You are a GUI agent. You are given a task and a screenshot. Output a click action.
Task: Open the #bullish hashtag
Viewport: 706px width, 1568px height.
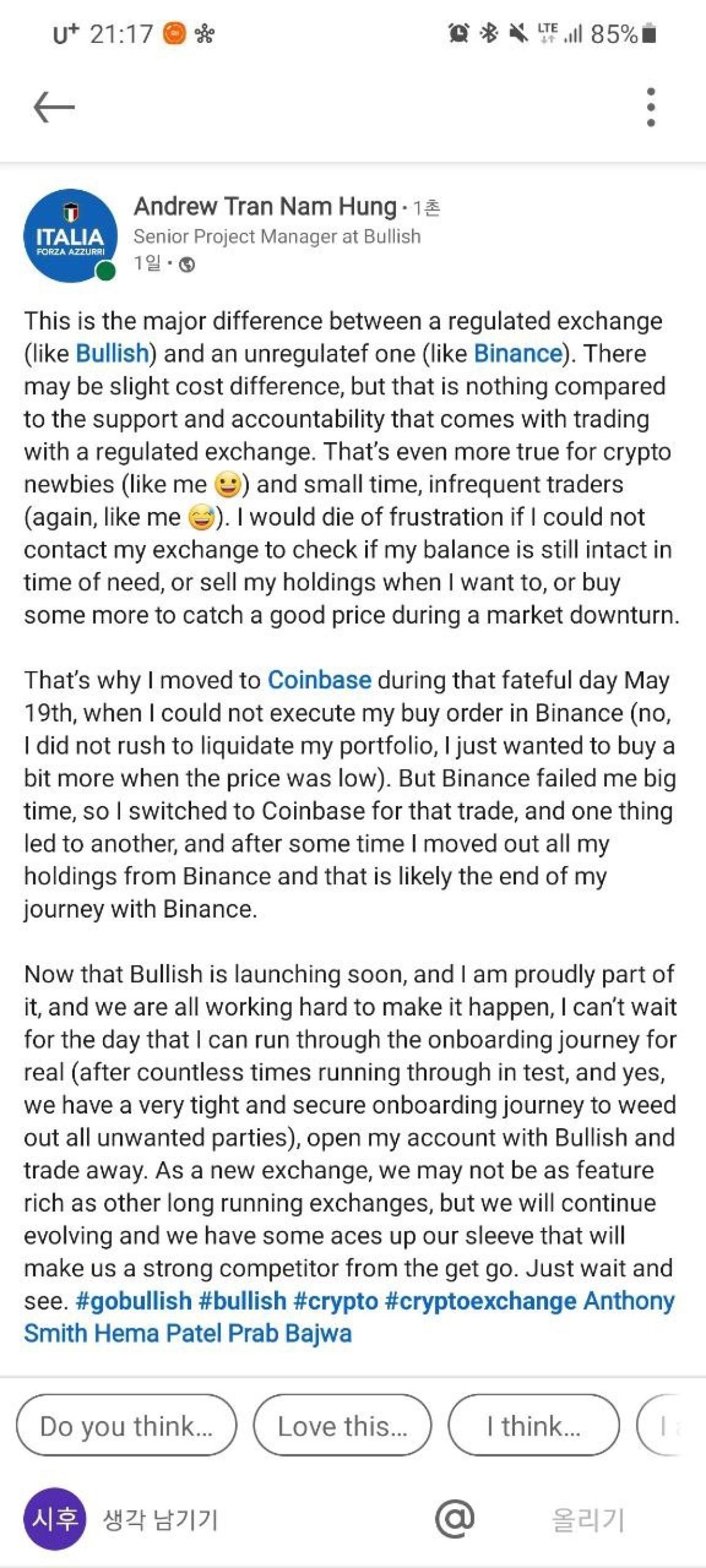[242, 1300]
